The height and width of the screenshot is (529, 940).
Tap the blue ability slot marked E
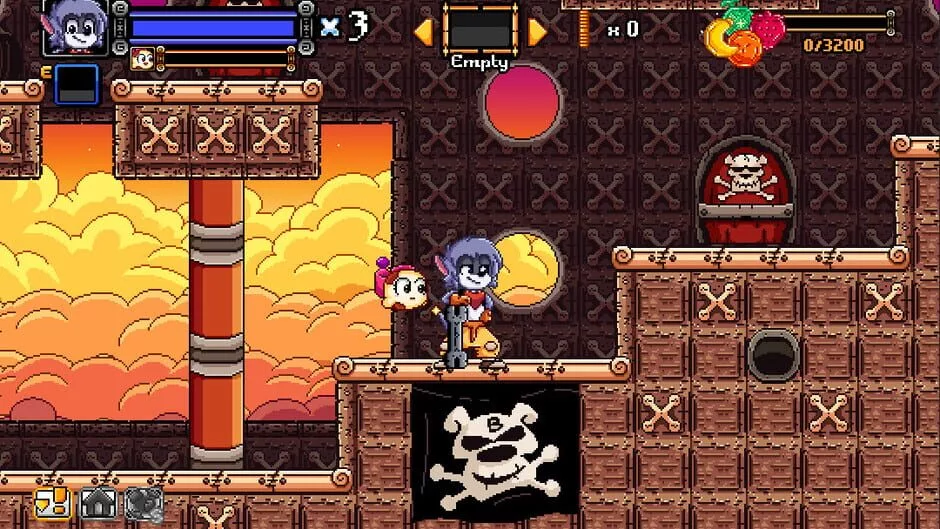coord(76,85)
